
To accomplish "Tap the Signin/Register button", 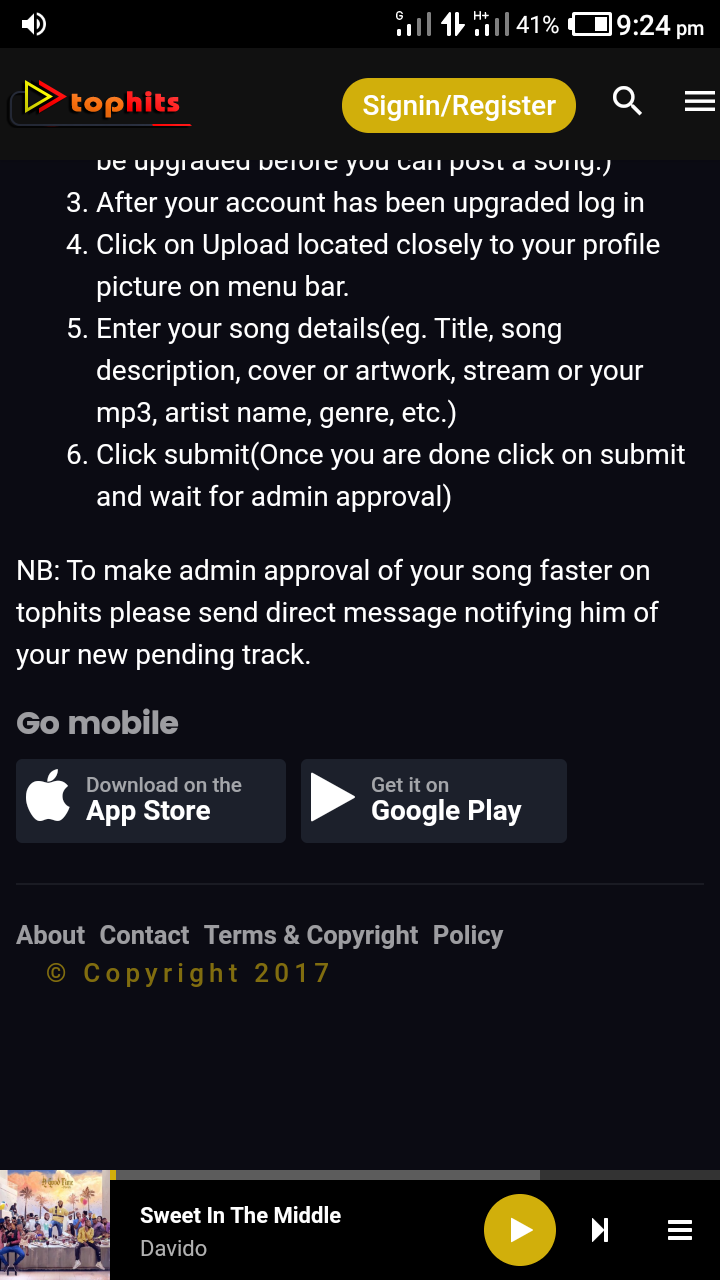I will pyautogui.click(x=459, y=105).
